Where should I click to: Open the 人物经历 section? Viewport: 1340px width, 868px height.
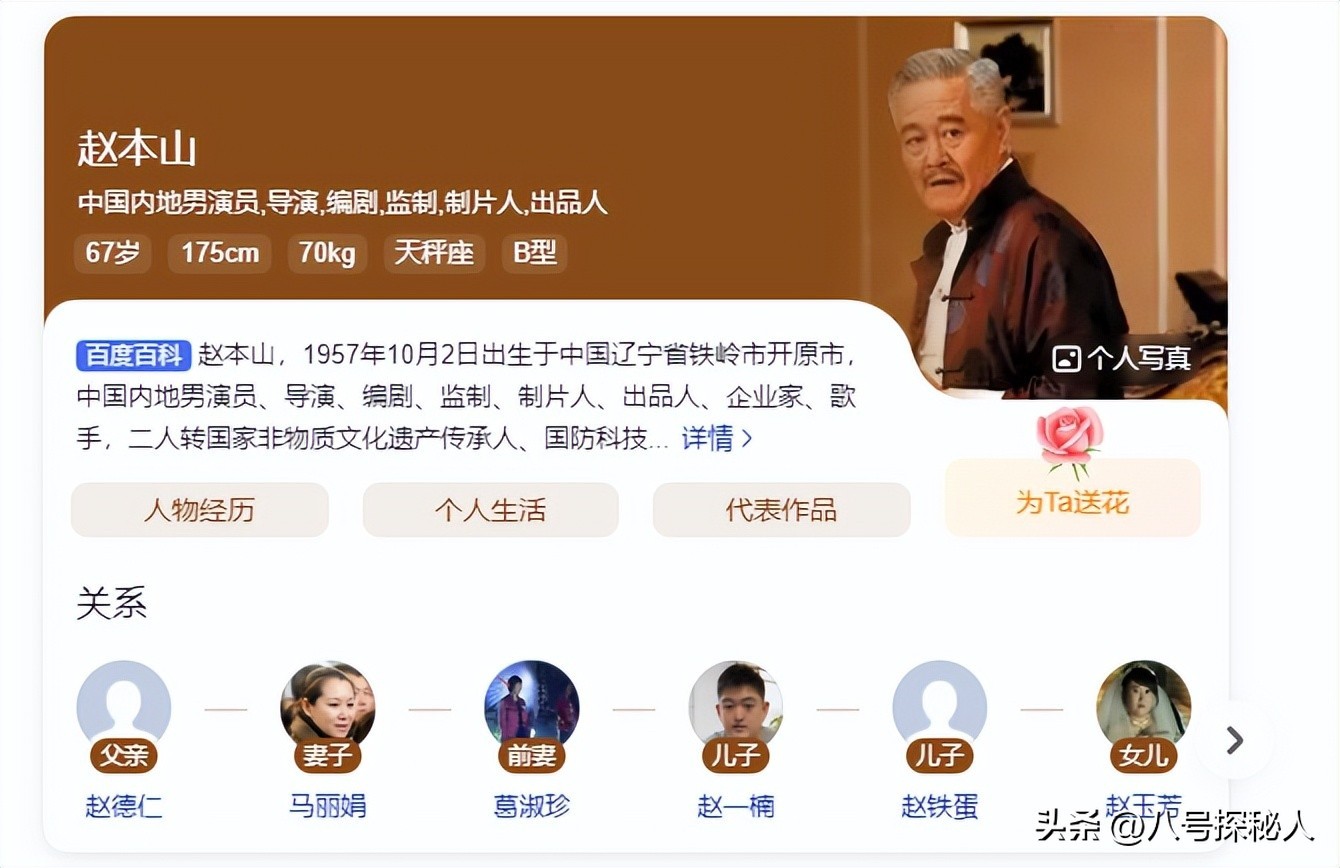pos(199,510)
